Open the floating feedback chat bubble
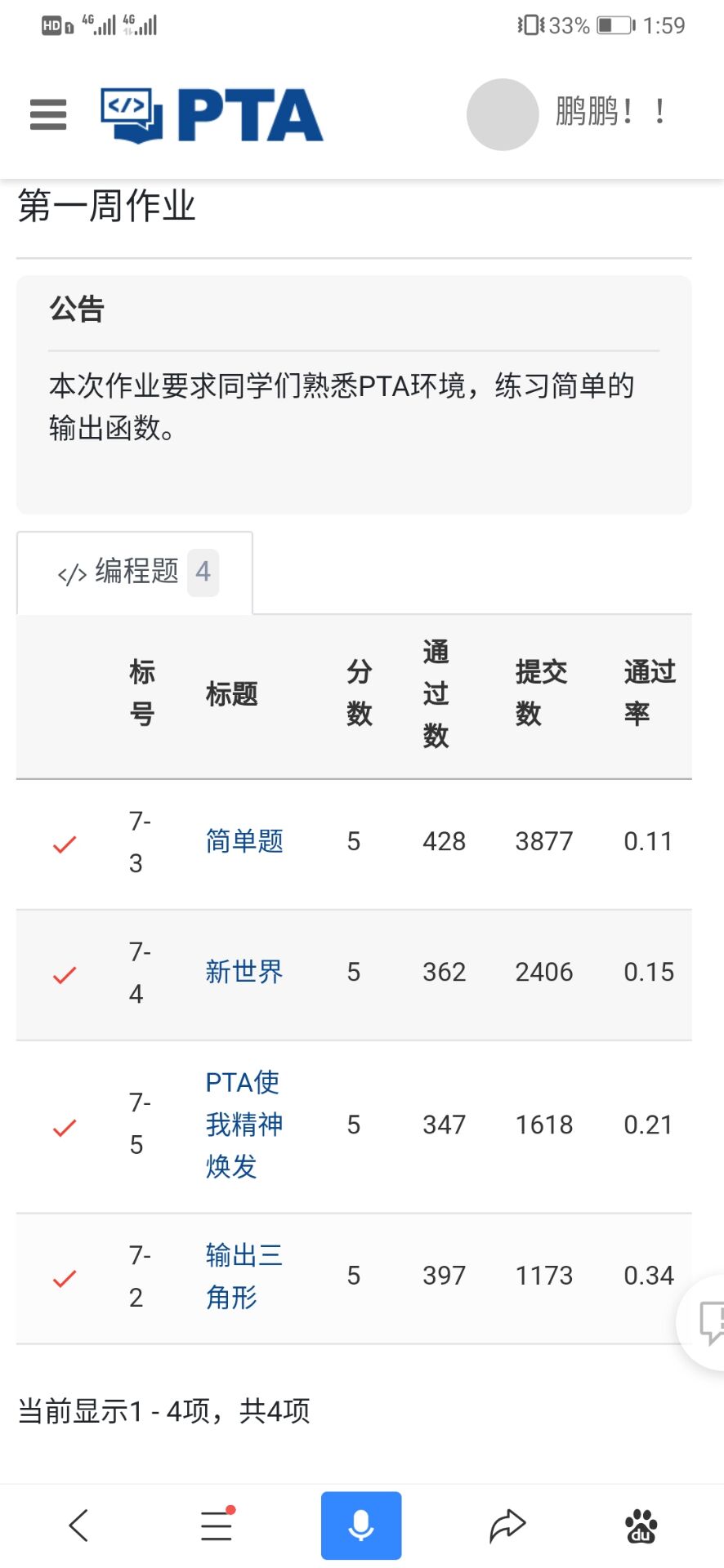Image resolution: width=724 pixels, height=1568 pixels. pos(708,1321)
